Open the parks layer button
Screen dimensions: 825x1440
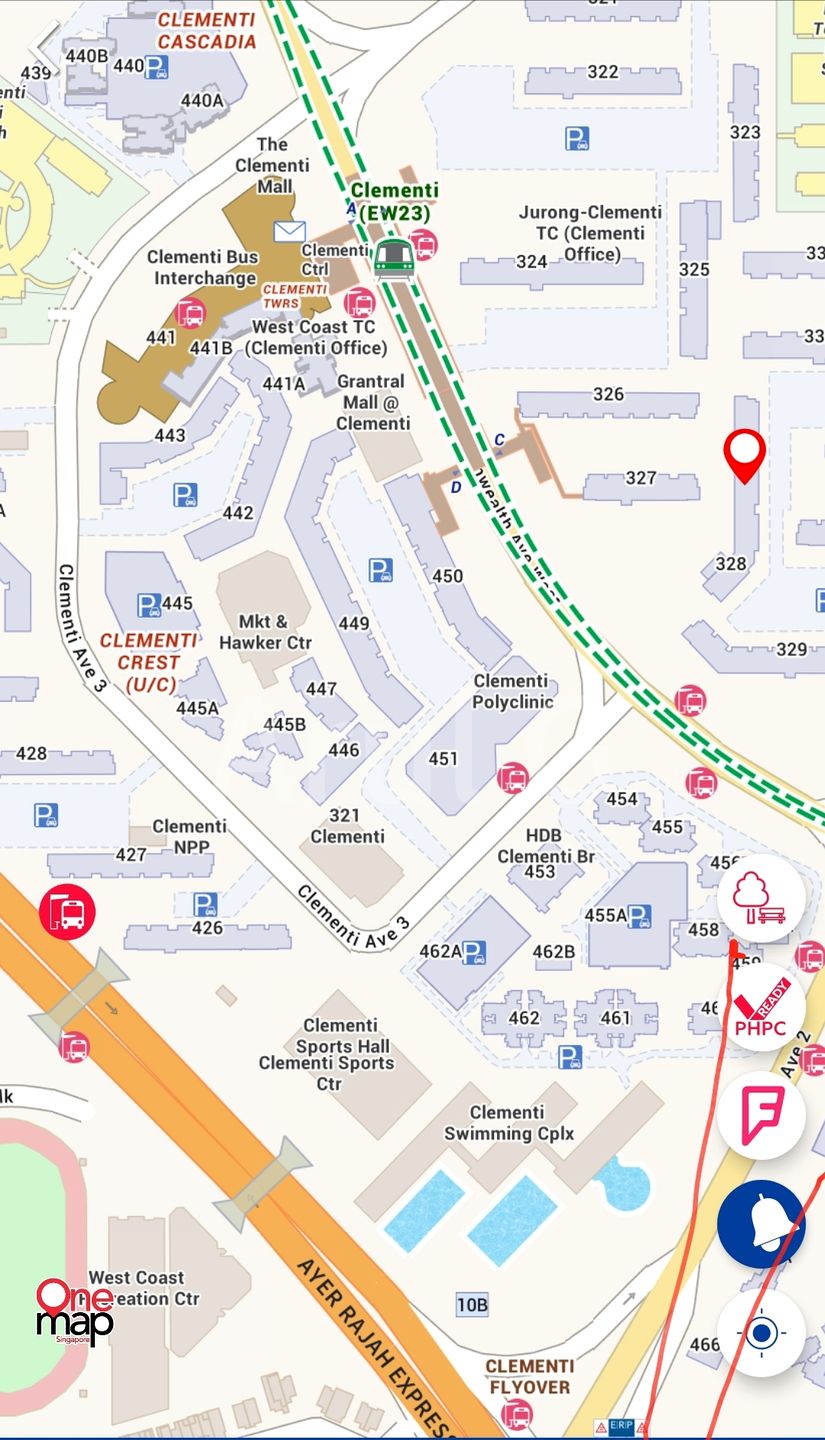[761, 897]
